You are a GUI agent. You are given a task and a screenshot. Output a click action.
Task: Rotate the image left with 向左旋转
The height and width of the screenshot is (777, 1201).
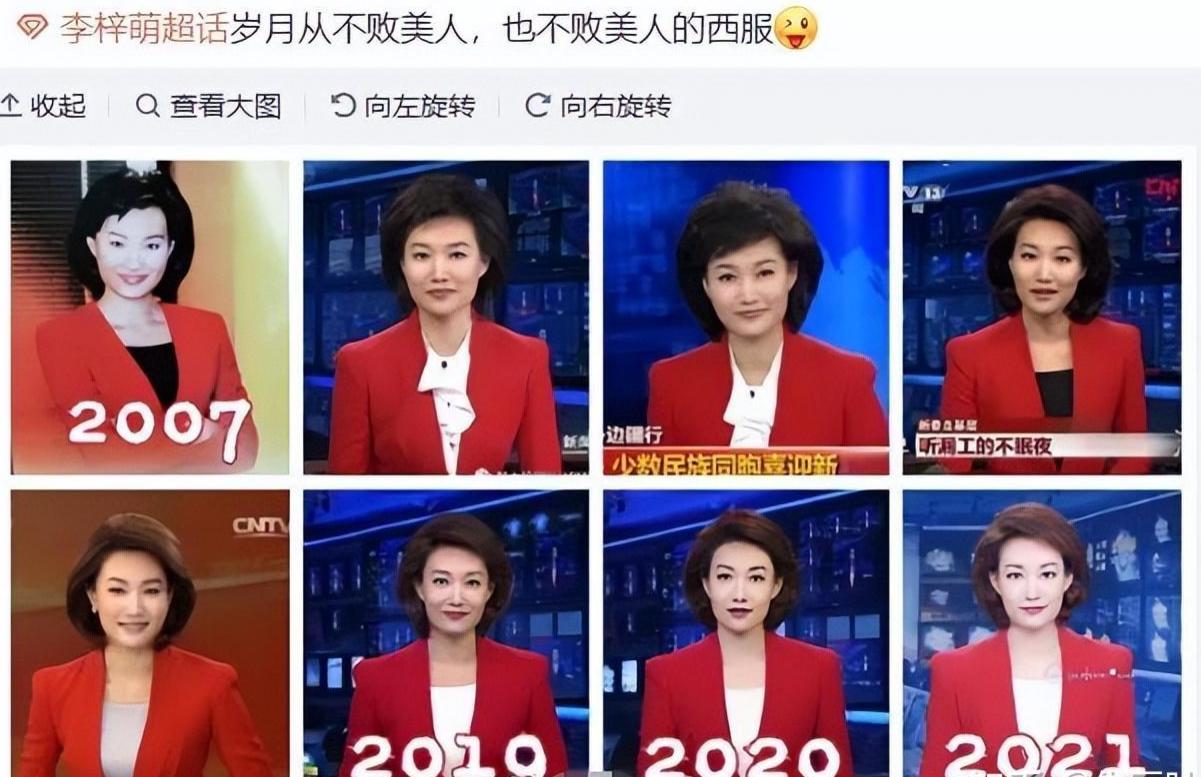[404, 106]
